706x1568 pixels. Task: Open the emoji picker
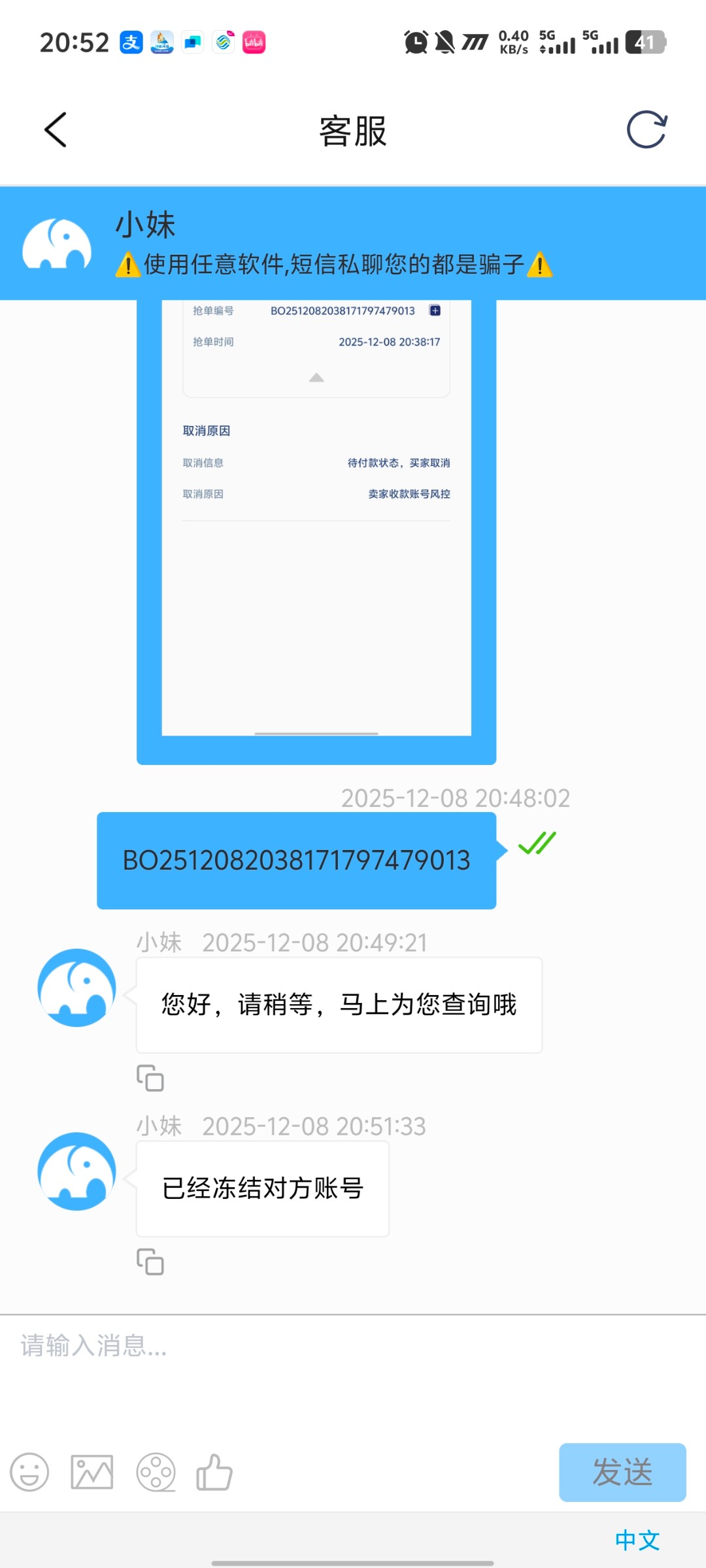click(x=29, y=1473)
